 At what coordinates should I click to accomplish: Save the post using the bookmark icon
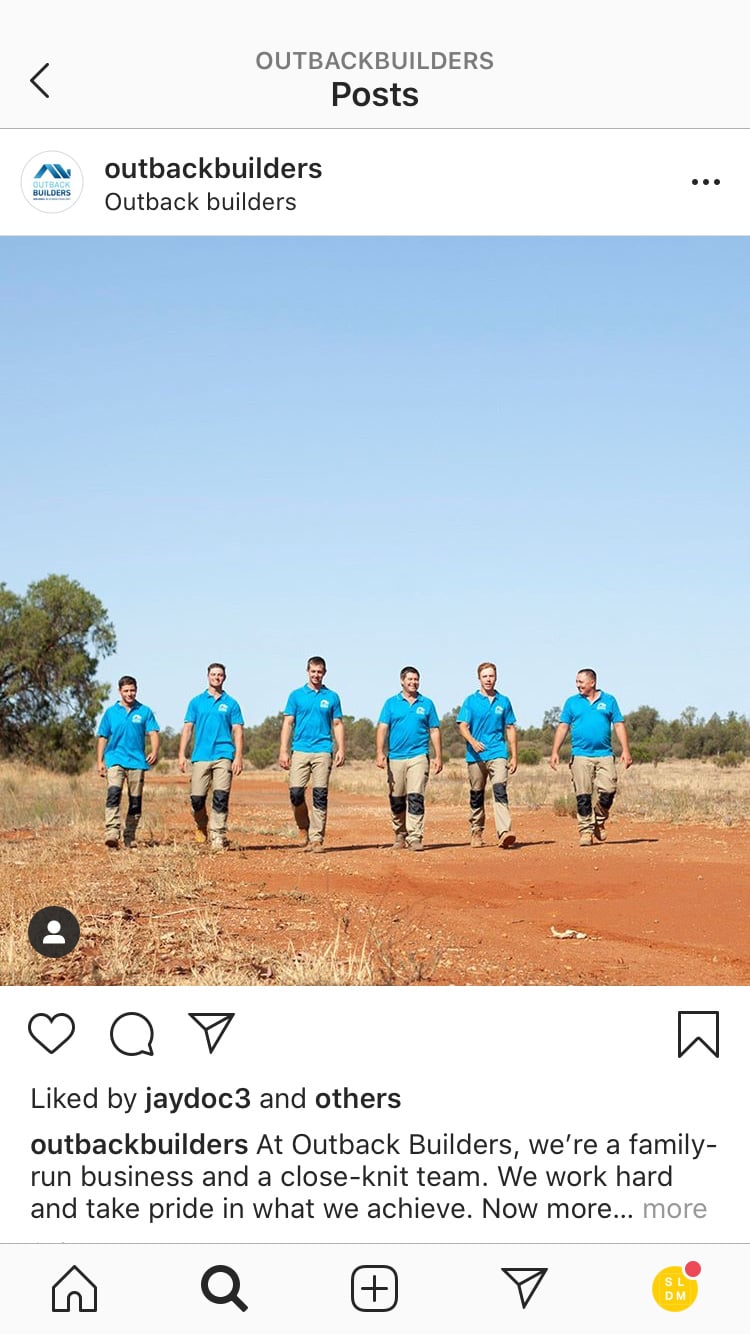(x=699, y=1034)
